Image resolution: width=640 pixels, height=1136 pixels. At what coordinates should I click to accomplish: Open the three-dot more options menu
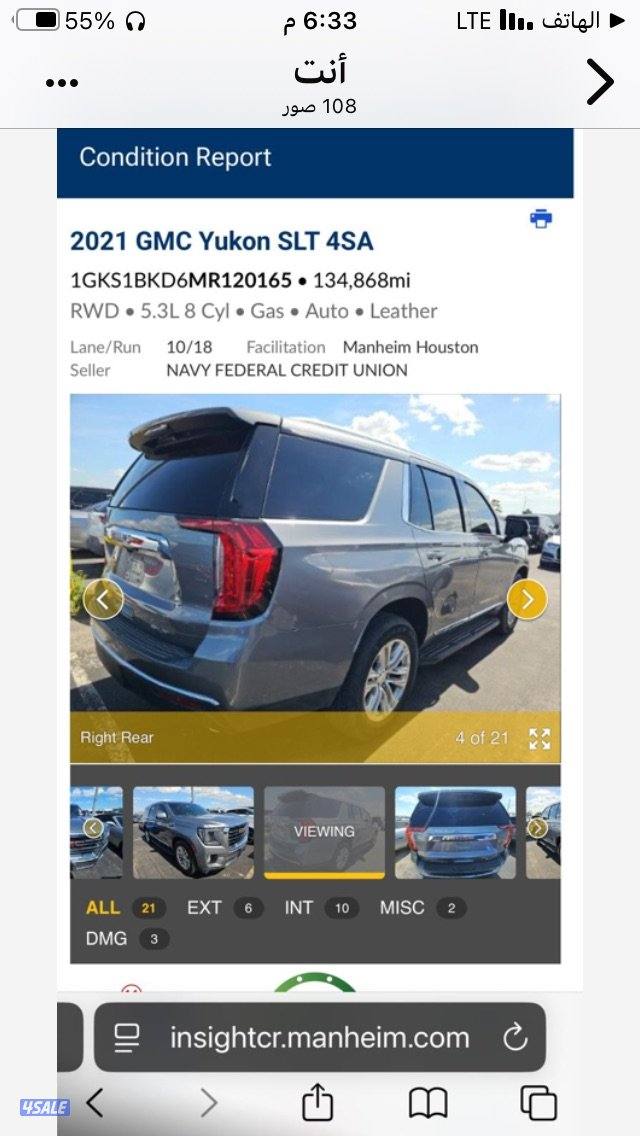pyautogui.click(x=62, y=84)
